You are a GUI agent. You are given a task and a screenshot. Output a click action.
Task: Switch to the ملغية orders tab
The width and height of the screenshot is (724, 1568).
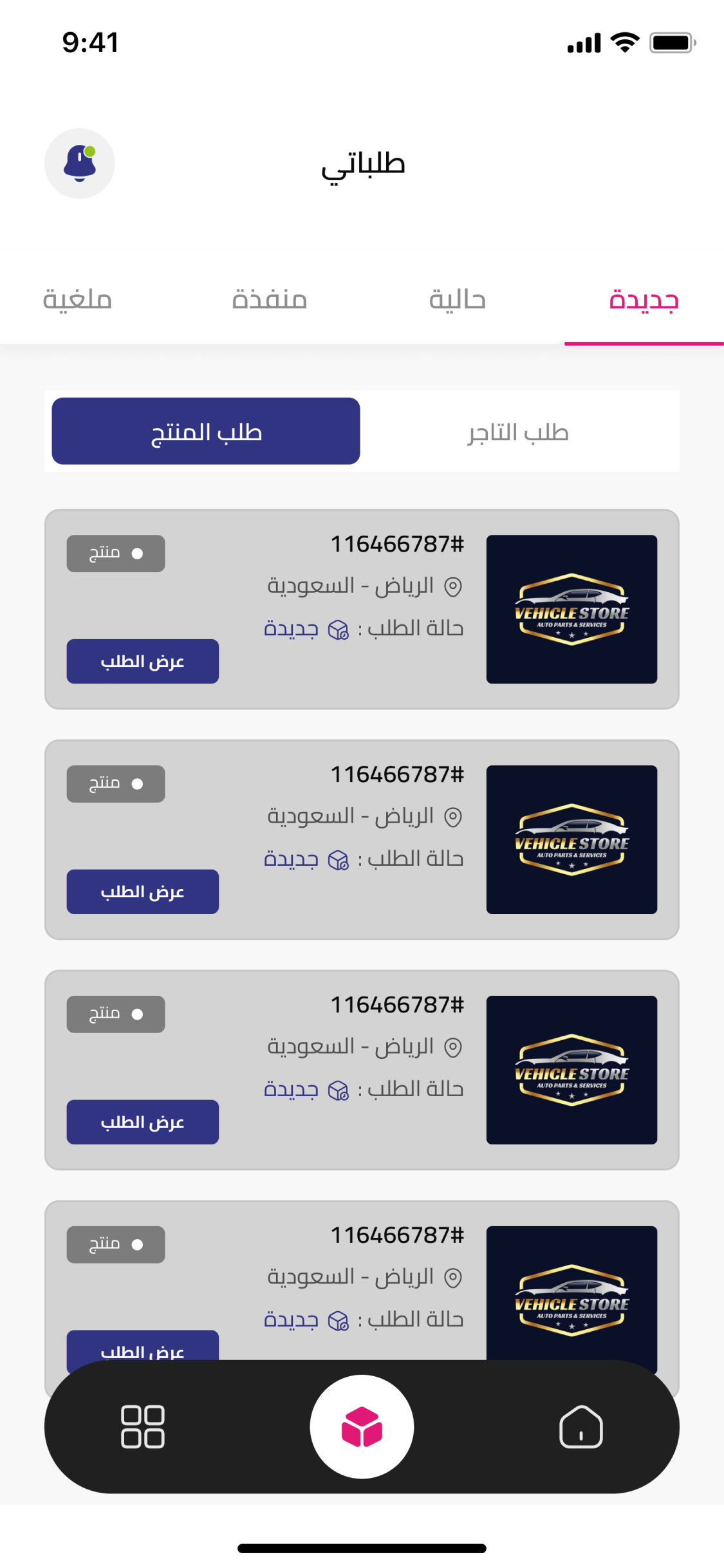77,300
